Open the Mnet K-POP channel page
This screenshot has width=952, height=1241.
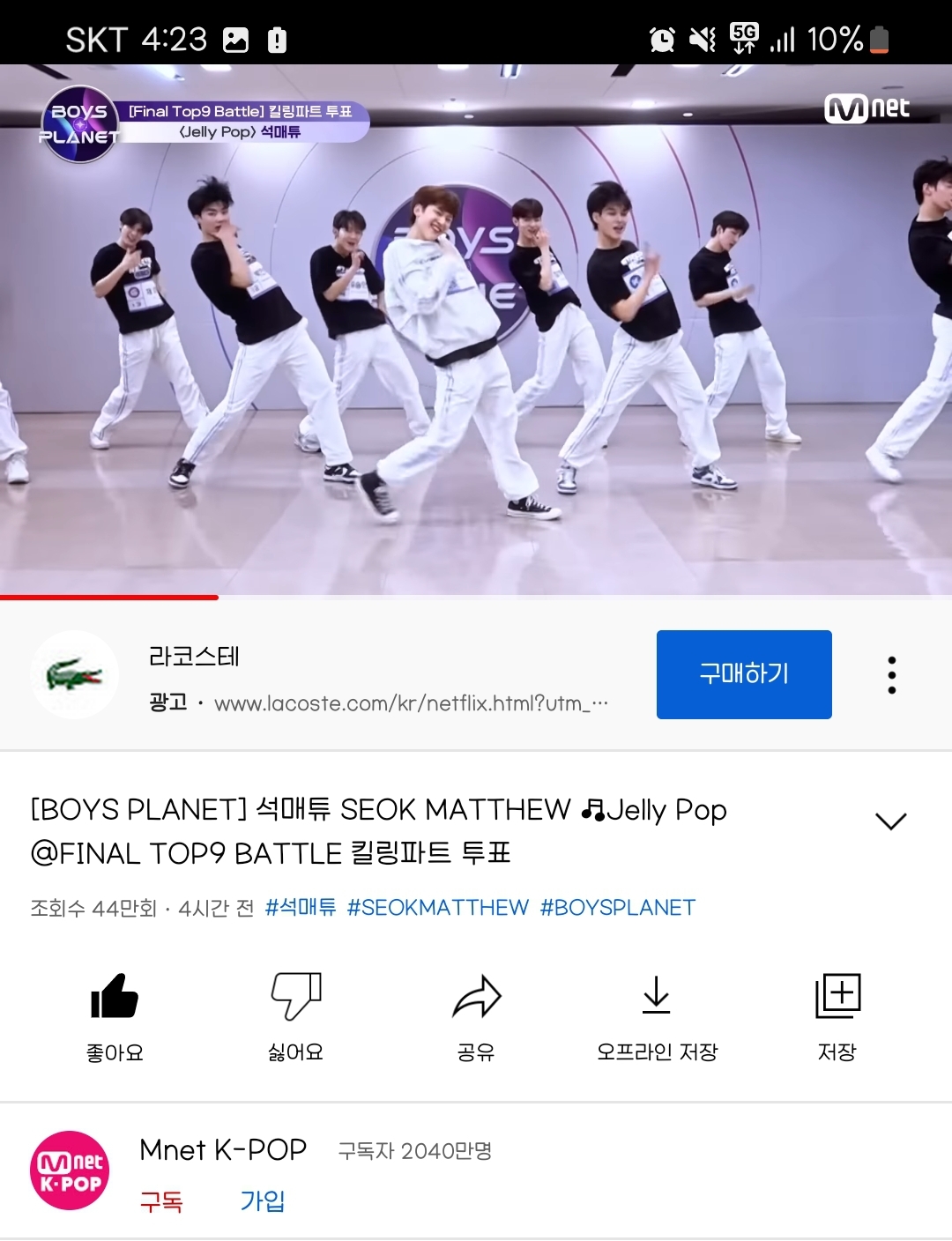[x=222, y=1150]
